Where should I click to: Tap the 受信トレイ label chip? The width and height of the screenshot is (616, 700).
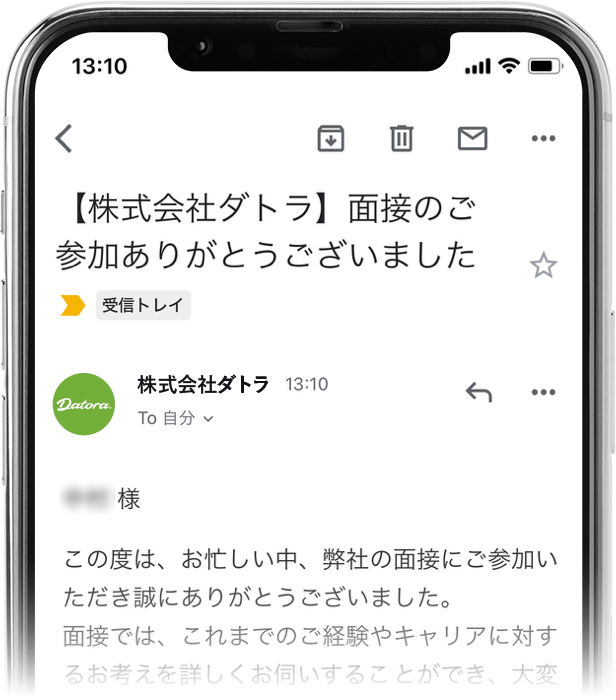point(143,306)
